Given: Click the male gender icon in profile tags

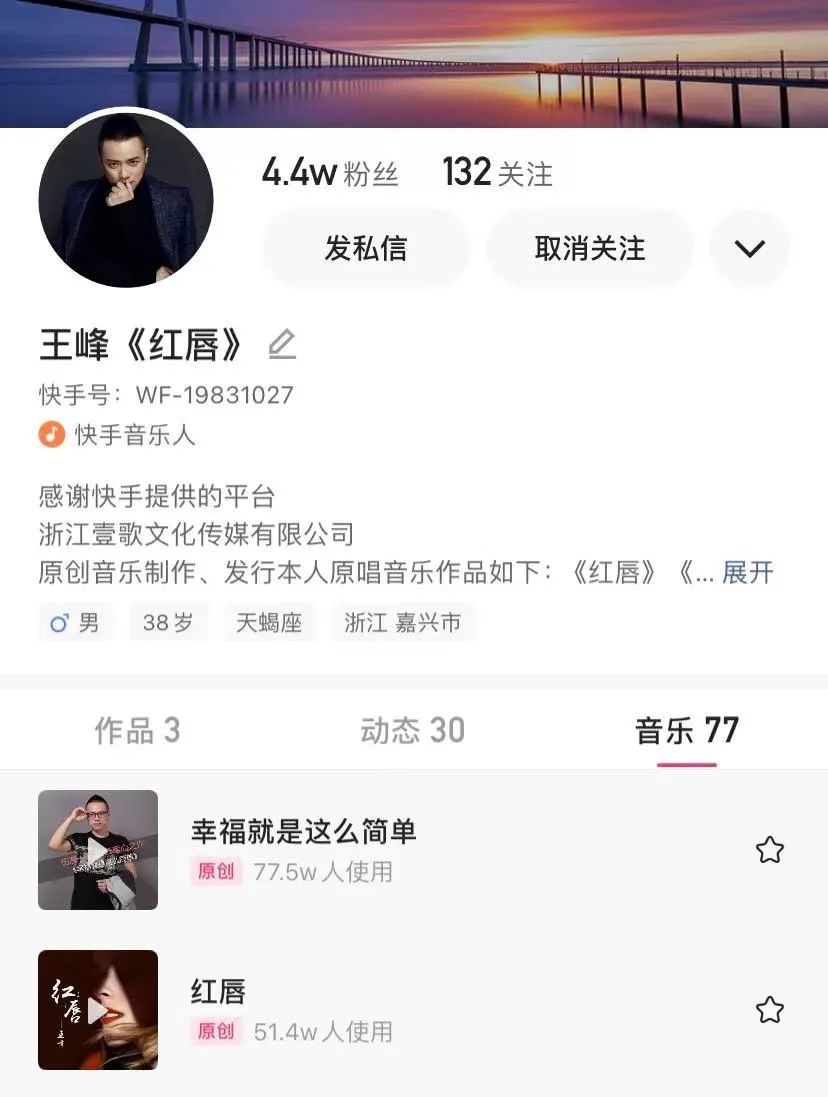Looking at the screenshot, I should (x=55, y=623).
